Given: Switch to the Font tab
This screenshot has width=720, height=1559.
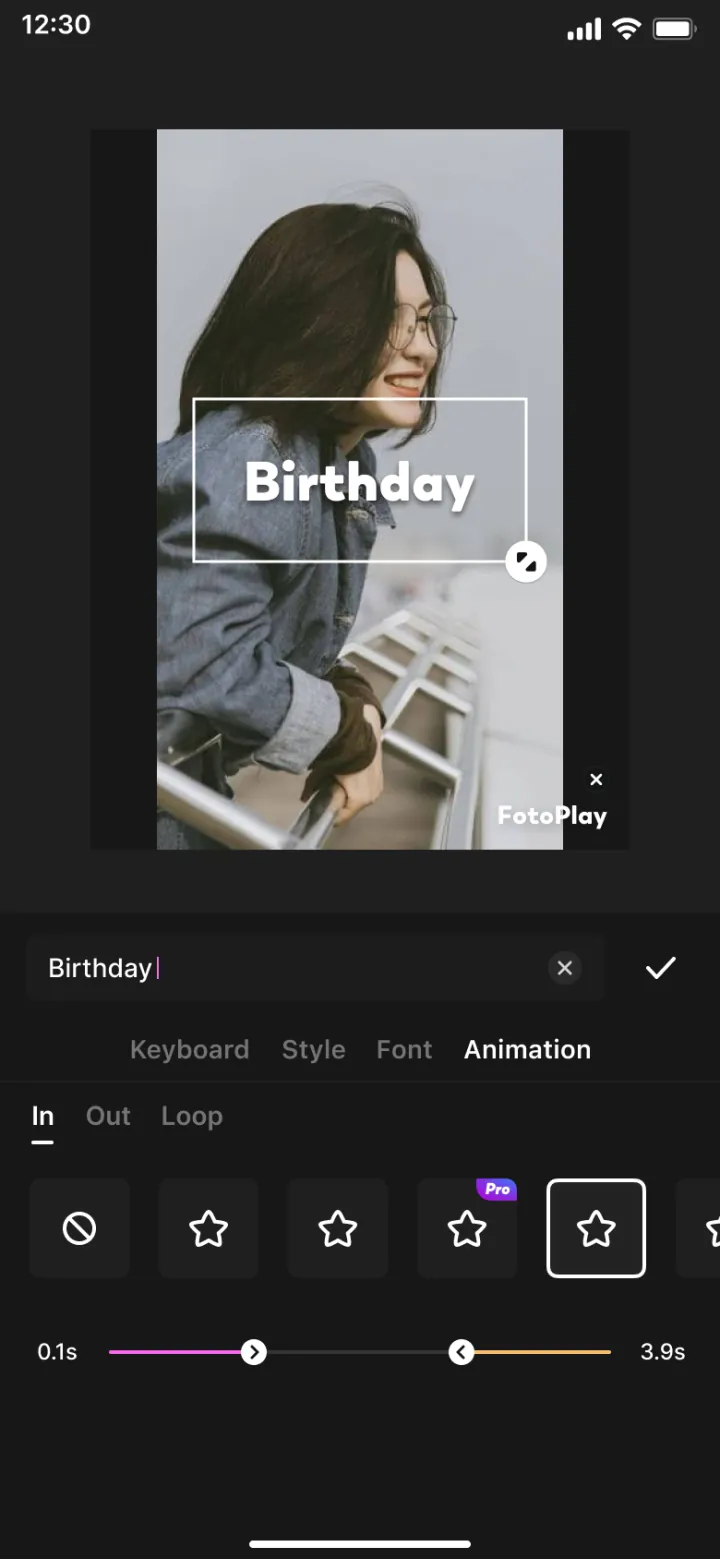Looking at the screenshot, I should coord(404,1049).
